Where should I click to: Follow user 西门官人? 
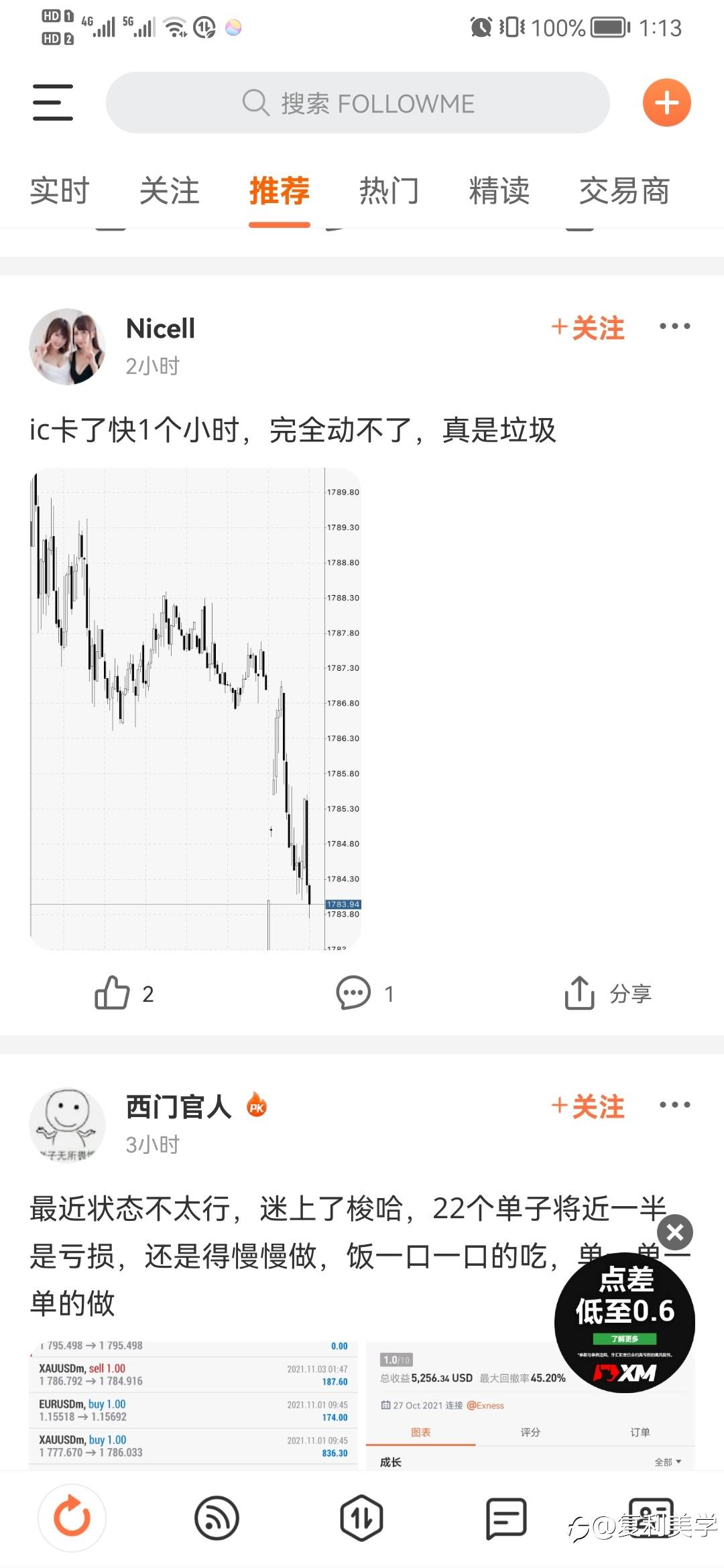point(588,1106)
